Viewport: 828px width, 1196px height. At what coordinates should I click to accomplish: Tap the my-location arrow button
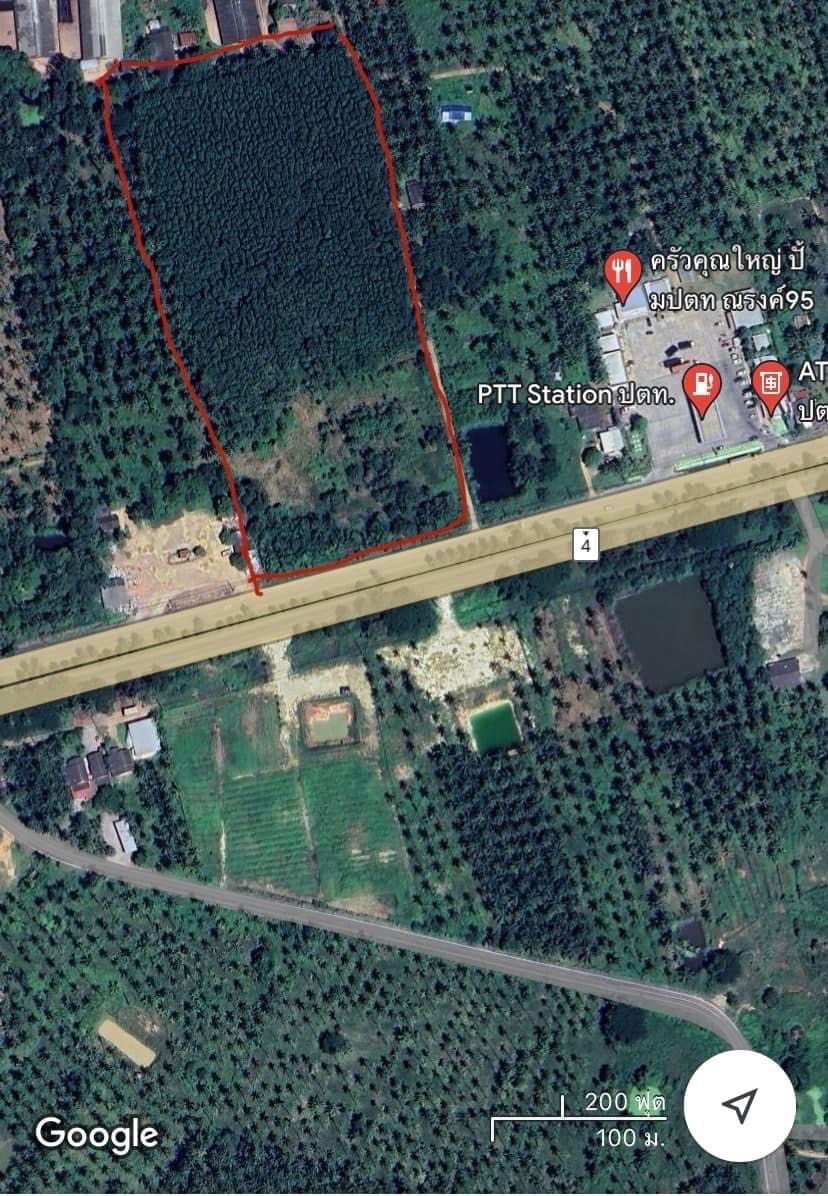click(x=740, y=1106)
